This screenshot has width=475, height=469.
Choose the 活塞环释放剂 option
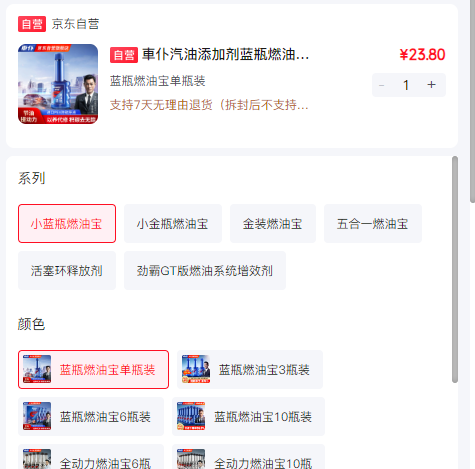coord(67,270)
